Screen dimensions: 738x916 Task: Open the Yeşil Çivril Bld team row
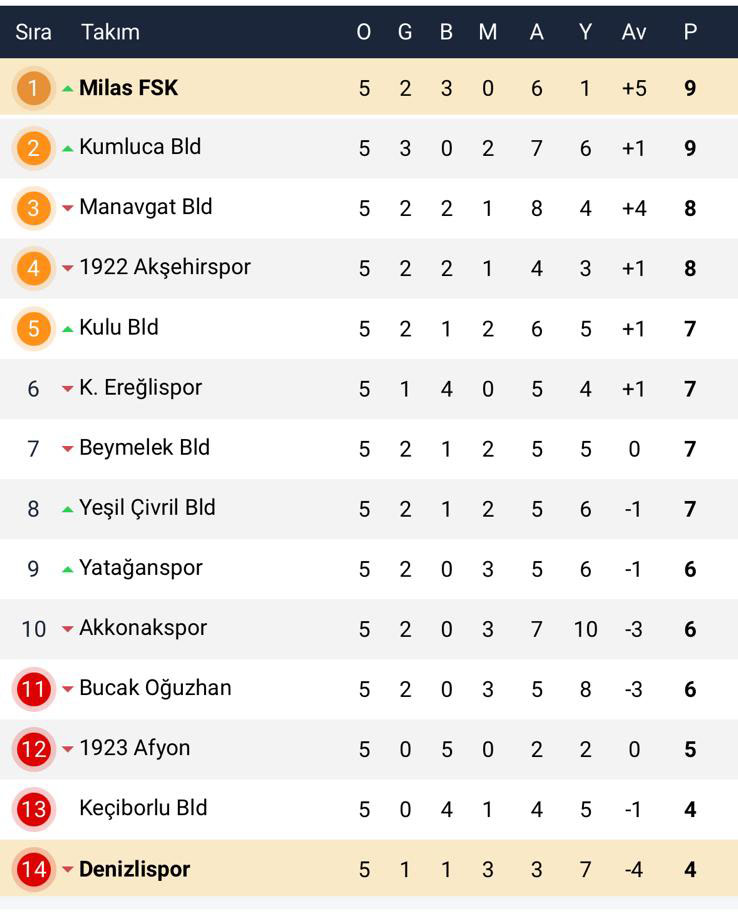tap(147, 507)
